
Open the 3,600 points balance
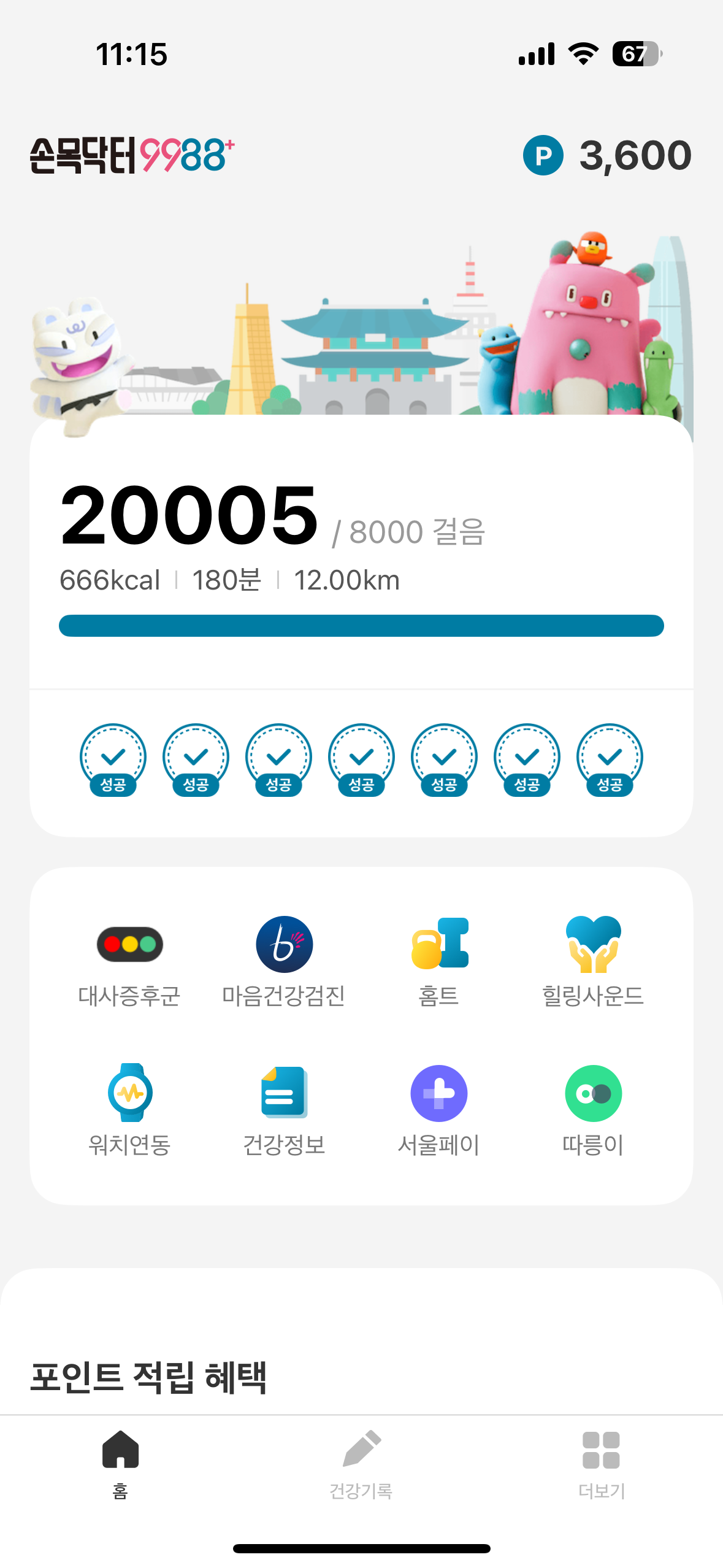click(x=607, y=155)
